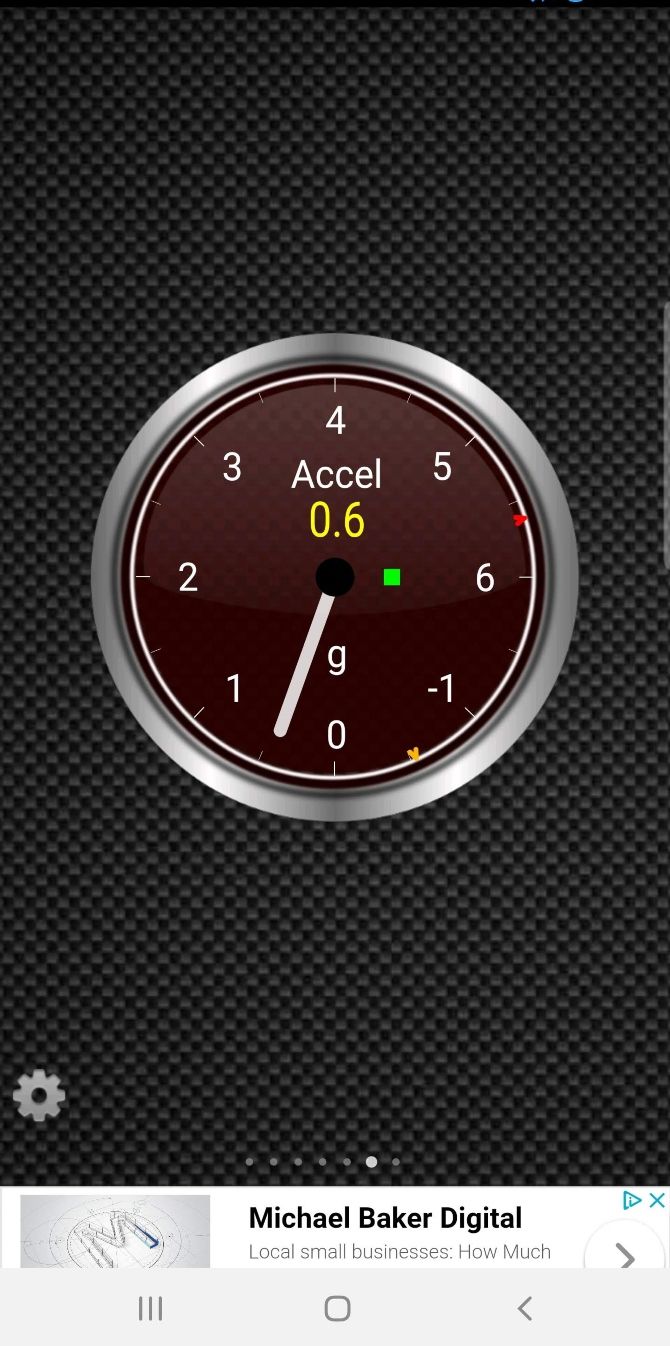Open the settings gear icon
The image size is (670, 1346).
coord(39,1096)
